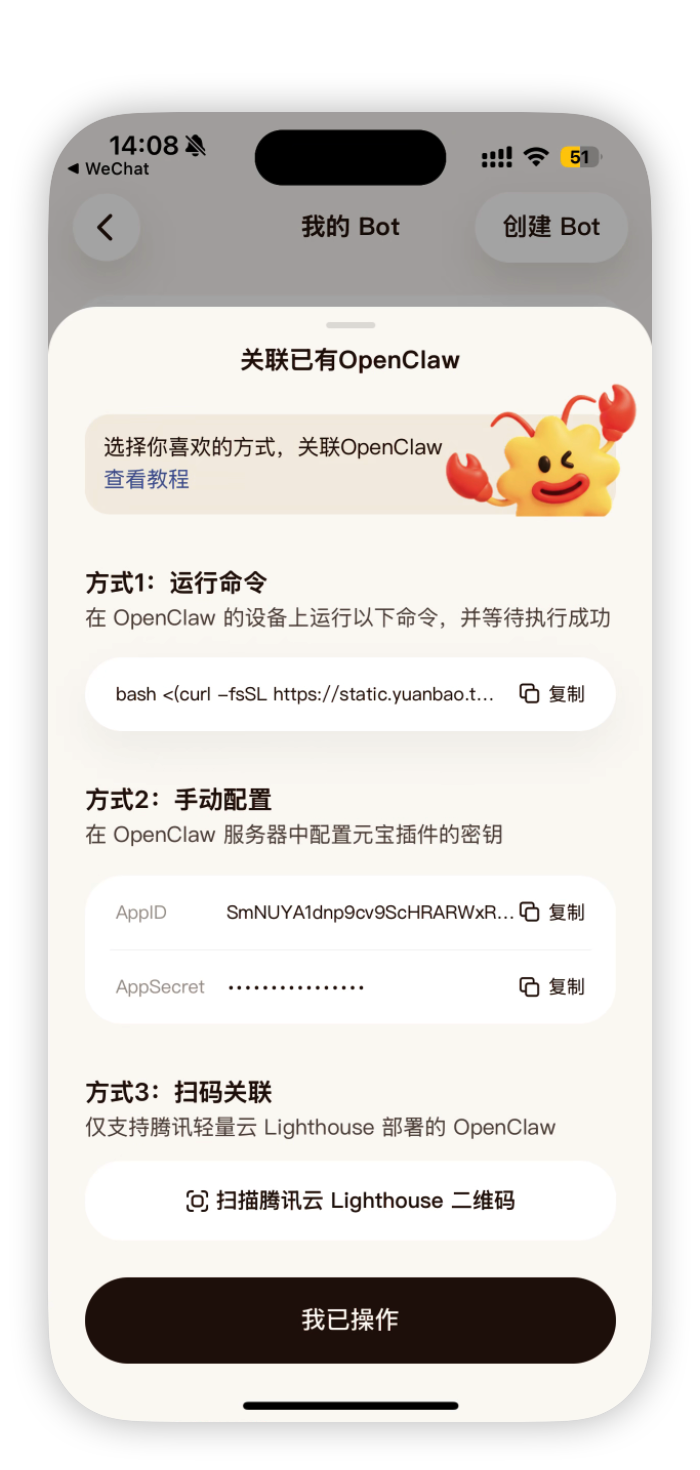Copy the bash curl command
This screenshot has width=700, height=1470.
tap(552, 694)
